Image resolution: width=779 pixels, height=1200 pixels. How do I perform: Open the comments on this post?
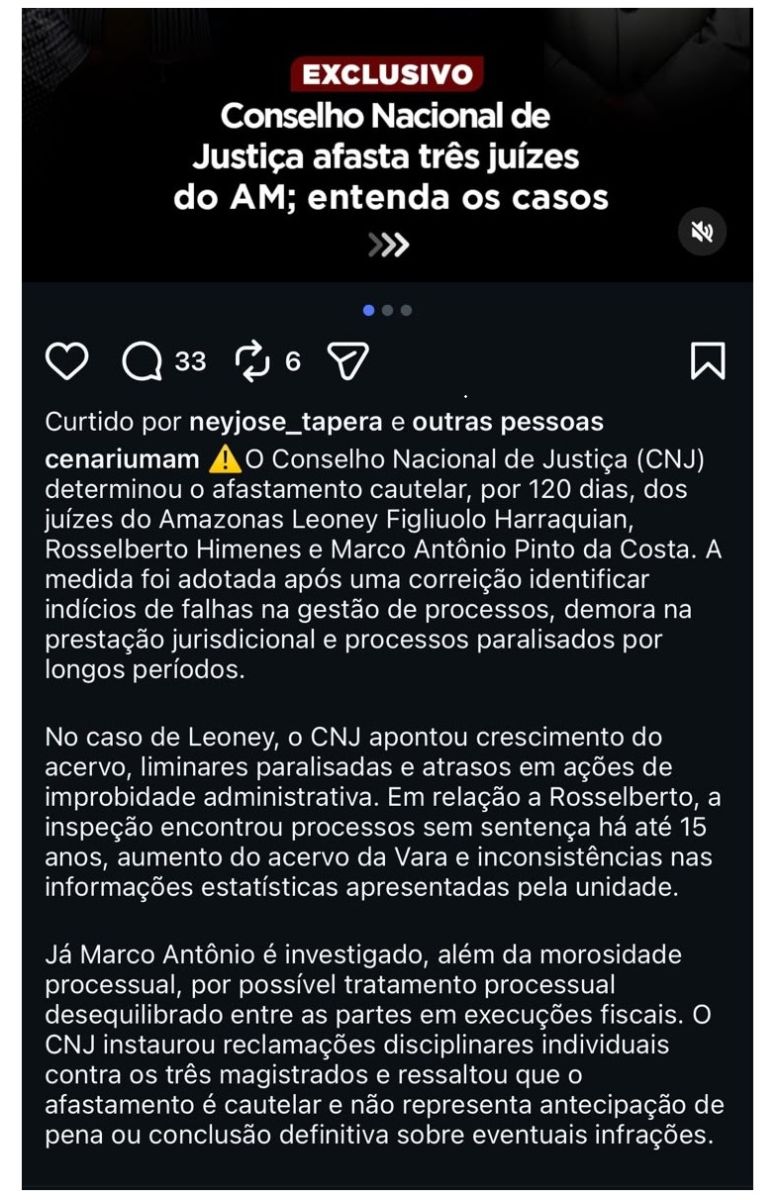143,362
